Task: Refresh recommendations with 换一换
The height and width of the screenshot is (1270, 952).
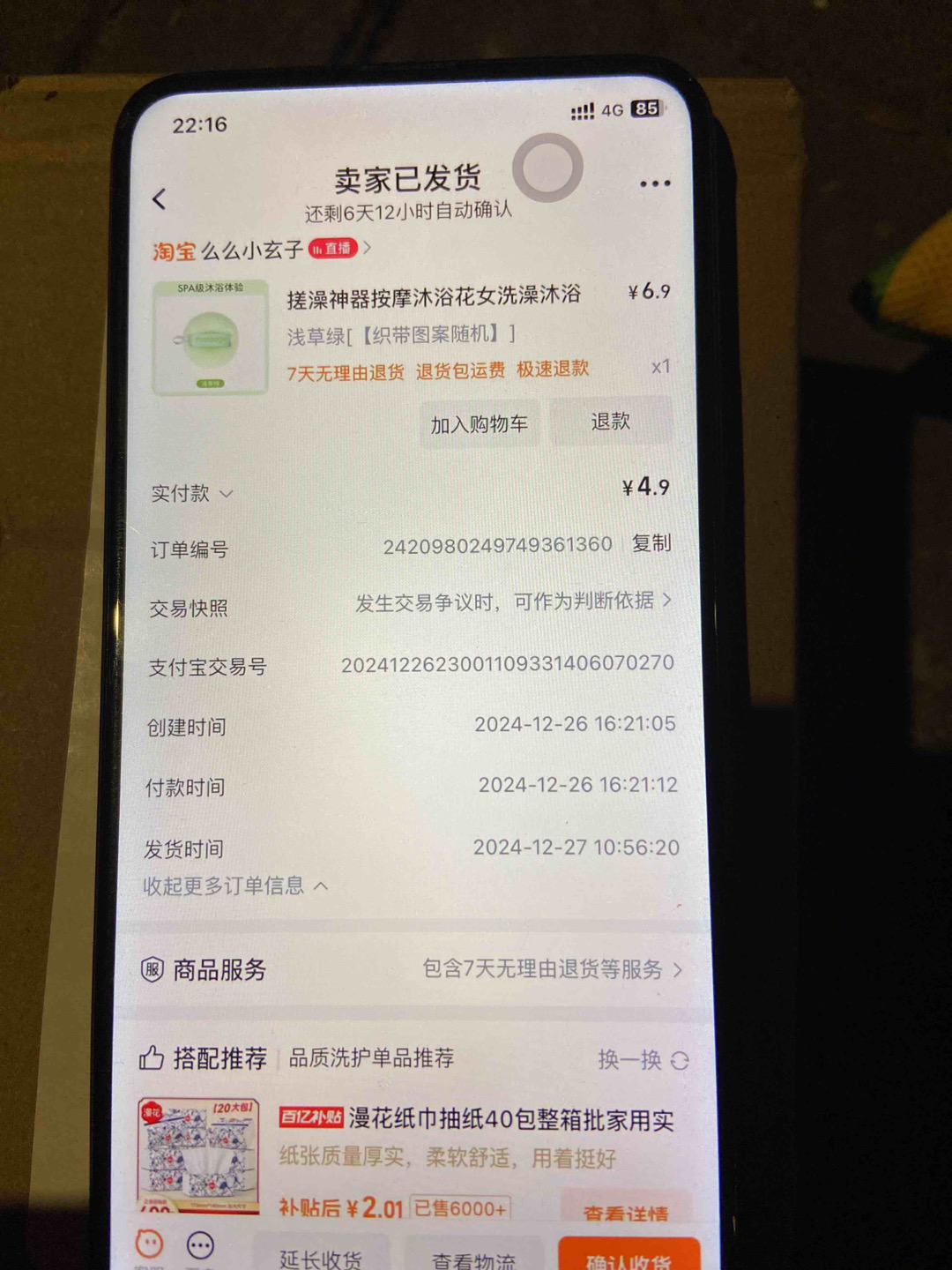Action: coord(642,1059)
